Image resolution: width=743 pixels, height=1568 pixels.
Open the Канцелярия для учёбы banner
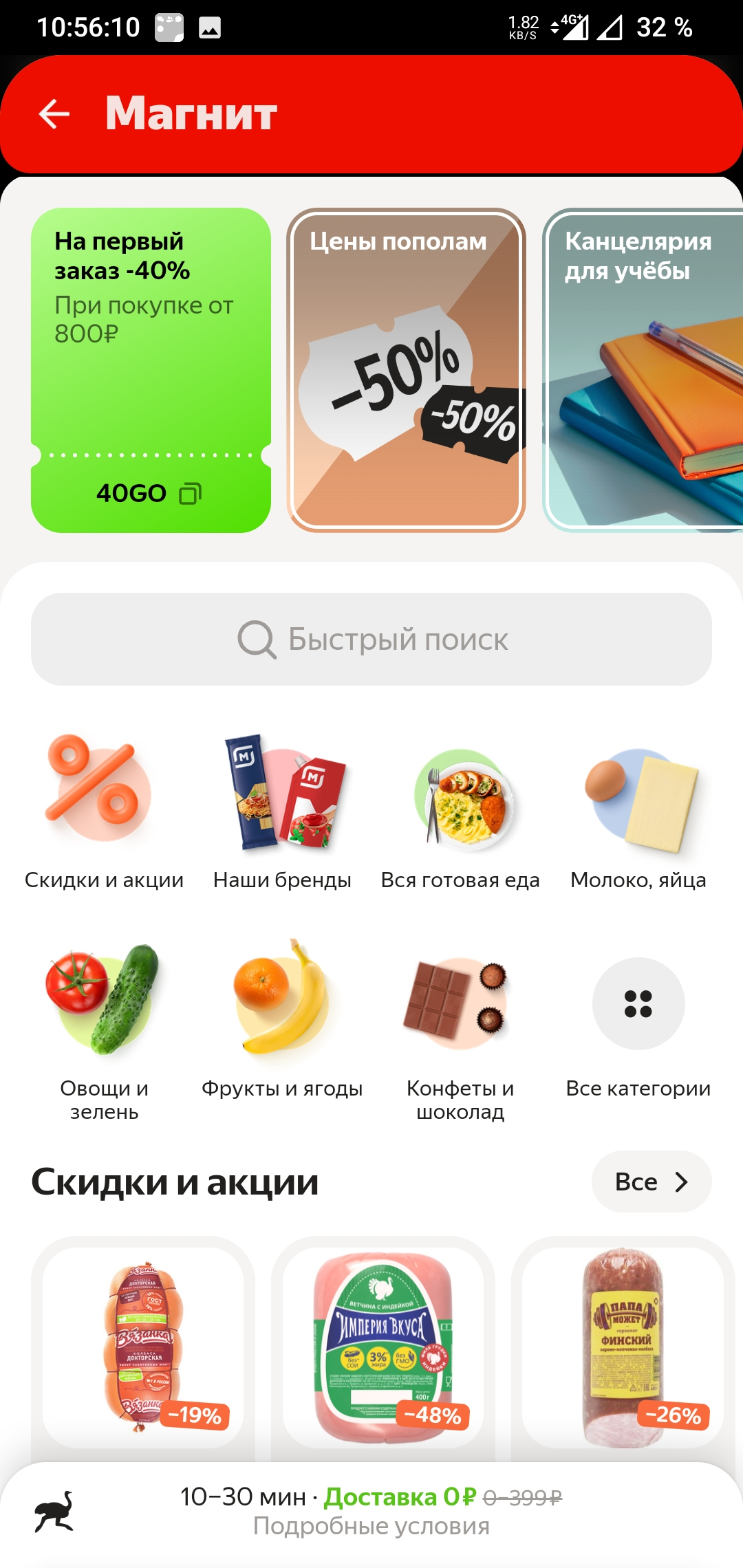[x=643, y=370]
